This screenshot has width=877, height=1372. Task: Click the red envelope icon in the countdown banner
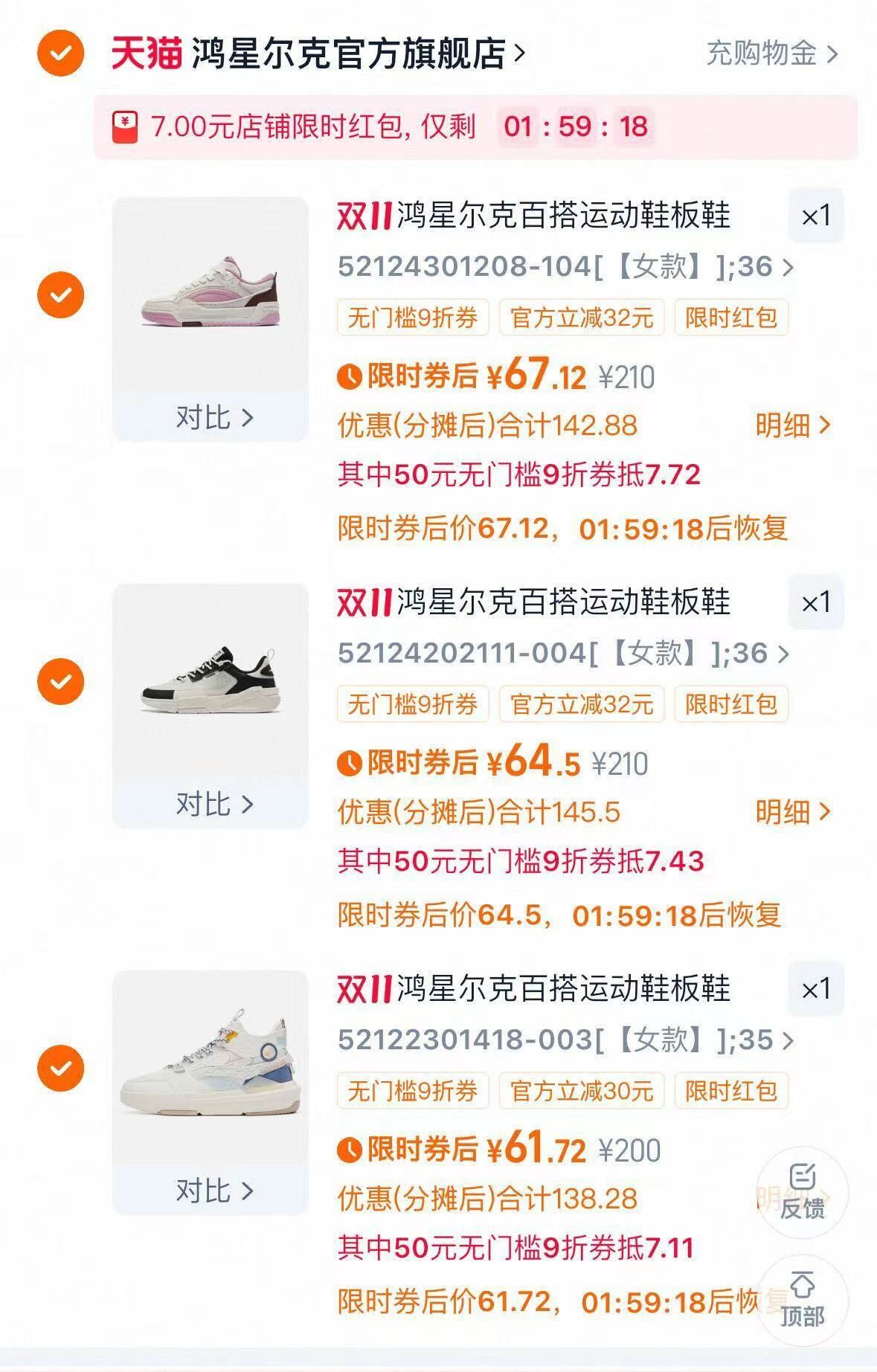126,127
